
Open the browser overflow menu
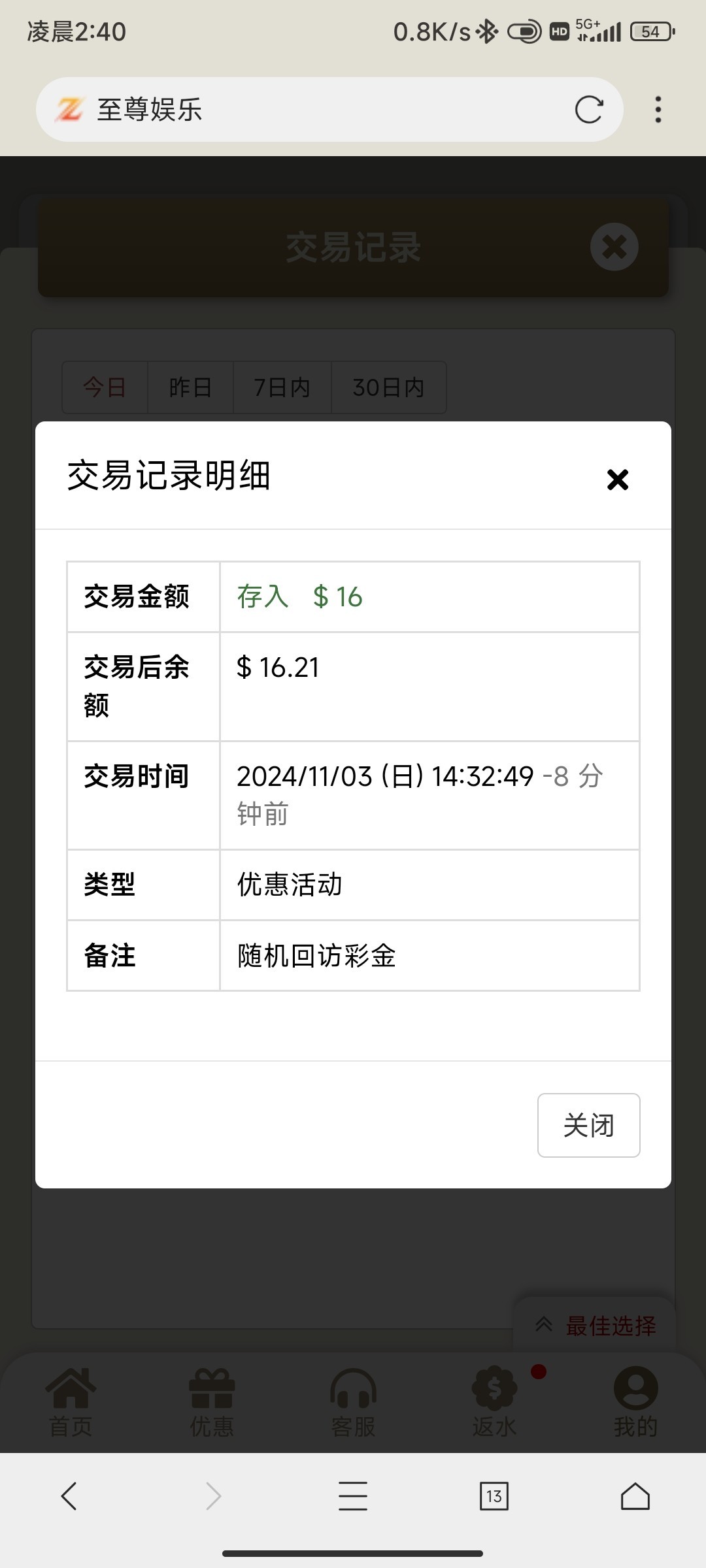pos(658,110)
